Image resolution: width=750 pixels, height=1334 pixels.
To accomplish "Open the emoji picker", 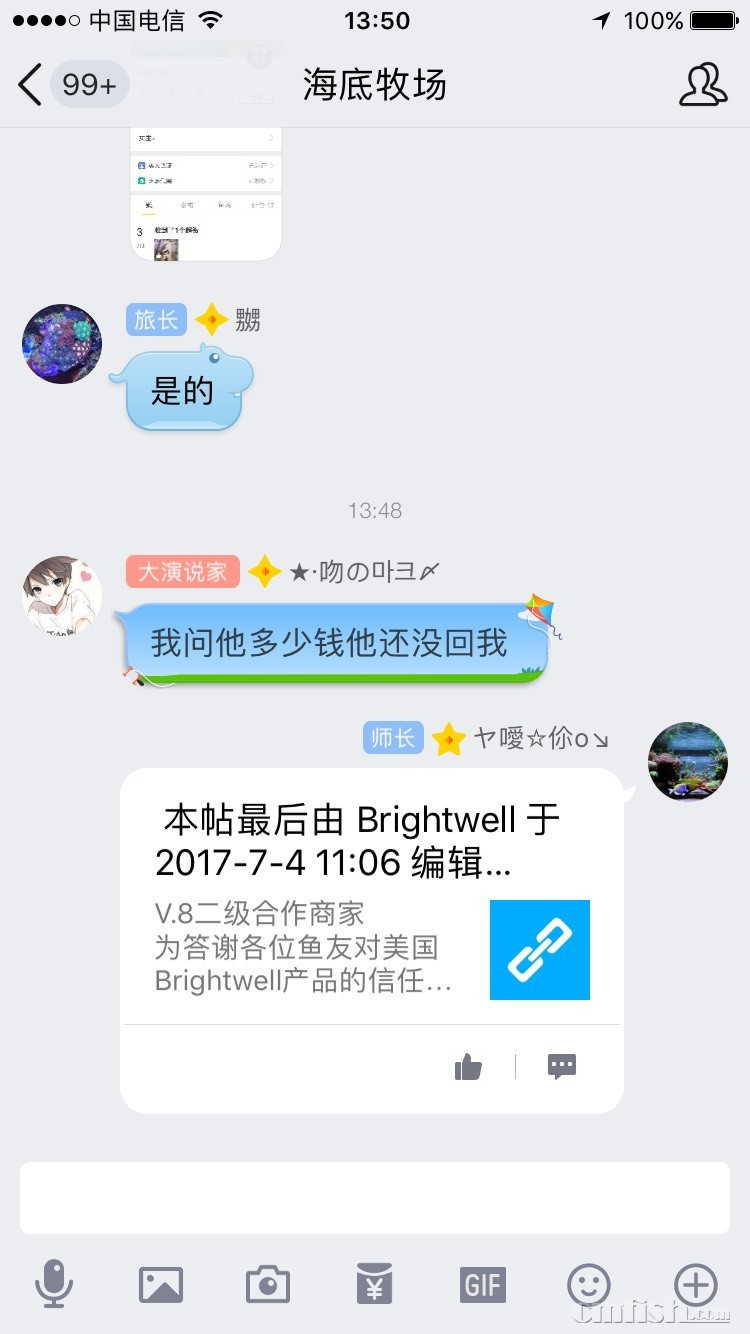I will [588, 1286].
